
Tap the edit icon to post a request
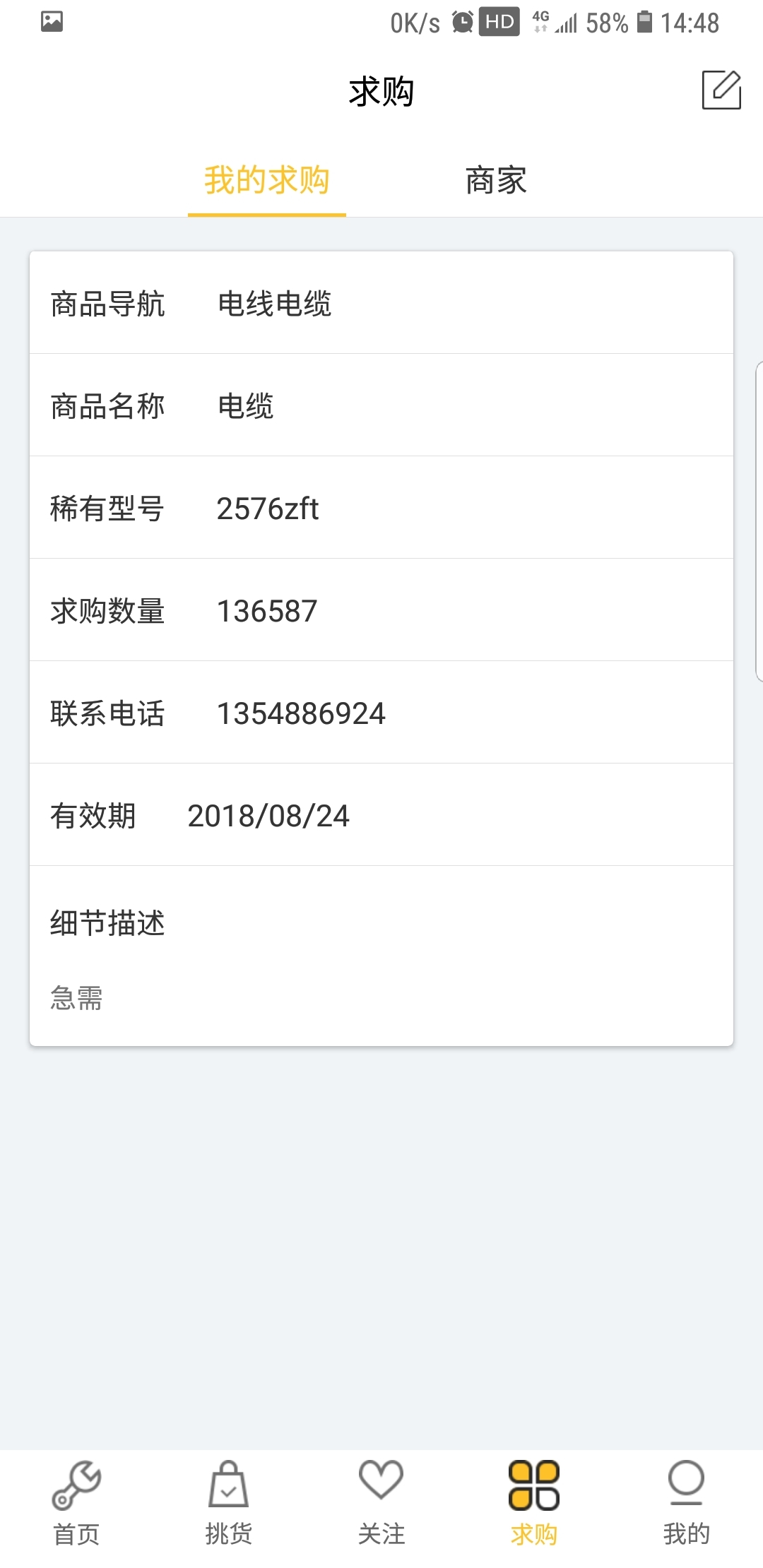(x=721, y=90)
